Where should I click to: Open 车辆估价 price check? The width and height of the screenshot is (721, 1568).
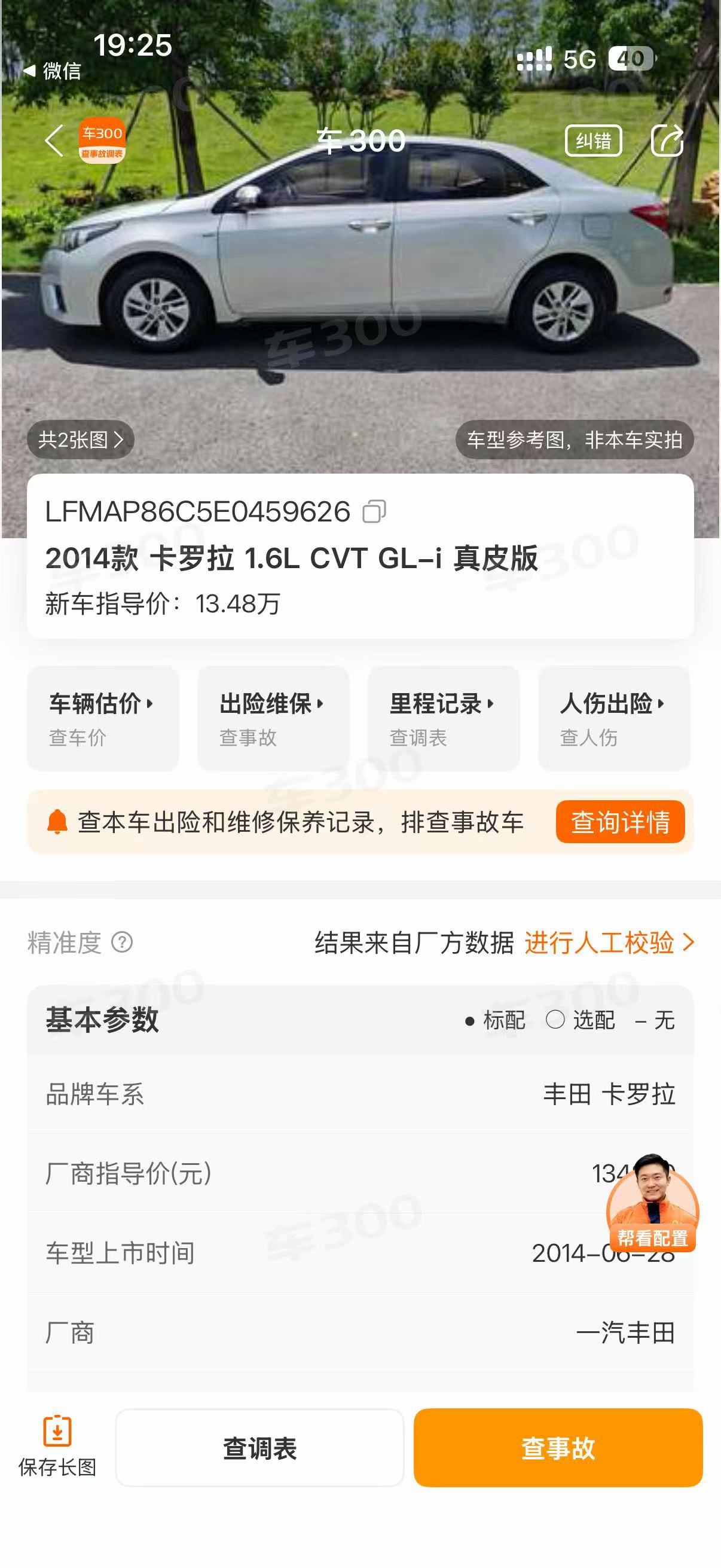103,718
